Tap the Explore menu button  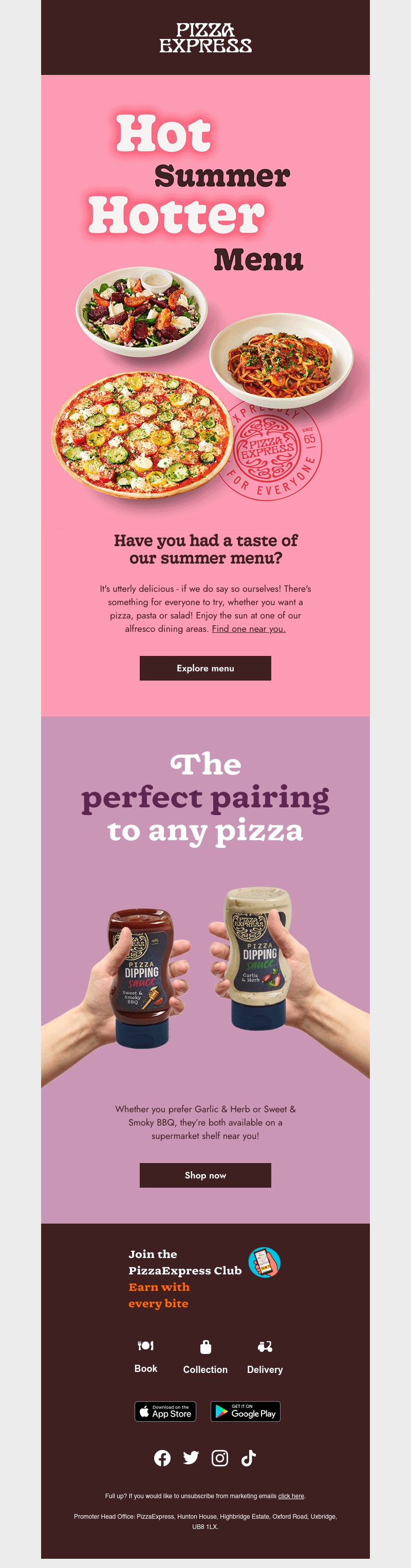(205, 668)
